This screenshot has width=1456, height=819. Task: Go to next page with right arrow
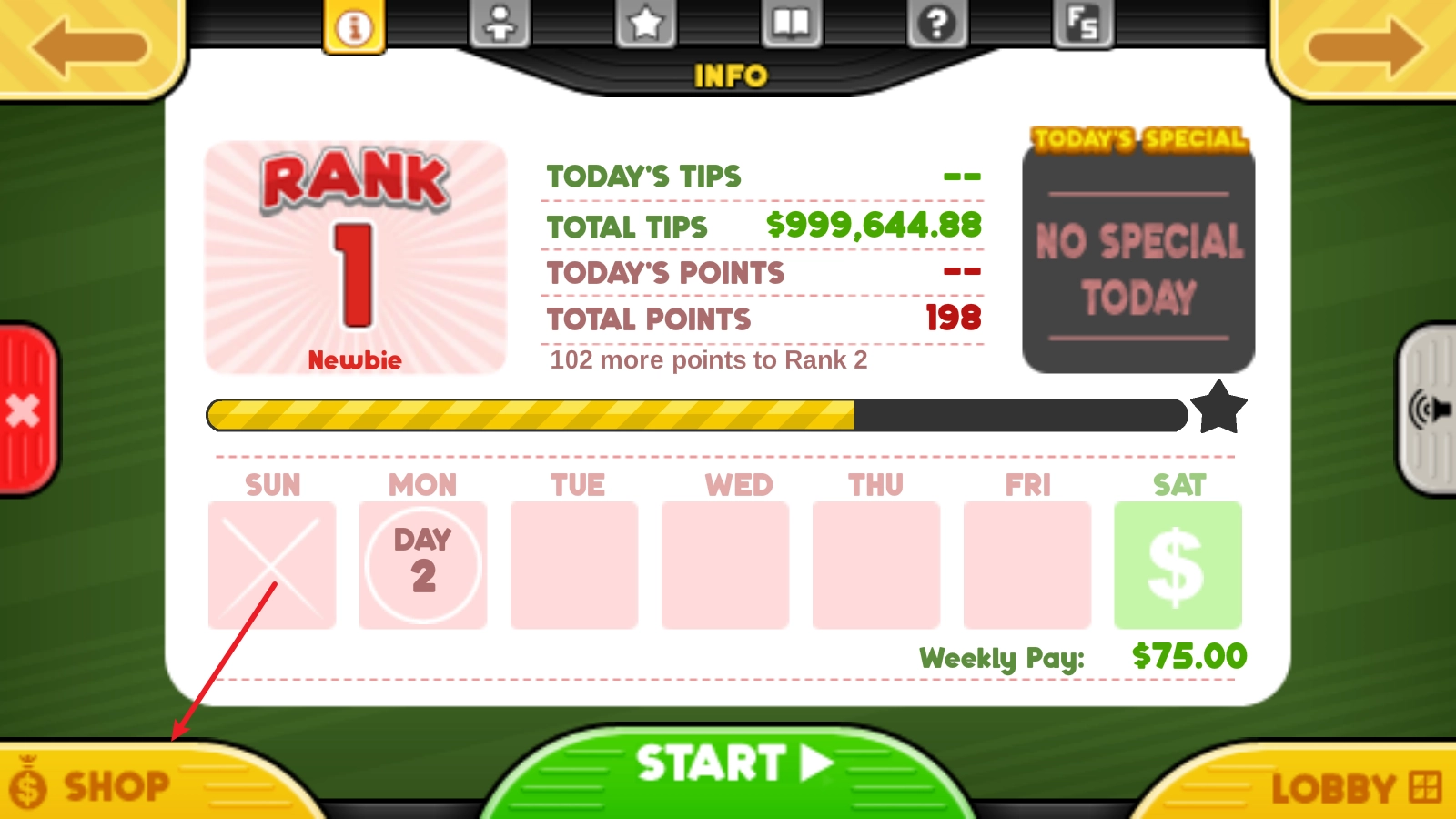coord(1365,45)
